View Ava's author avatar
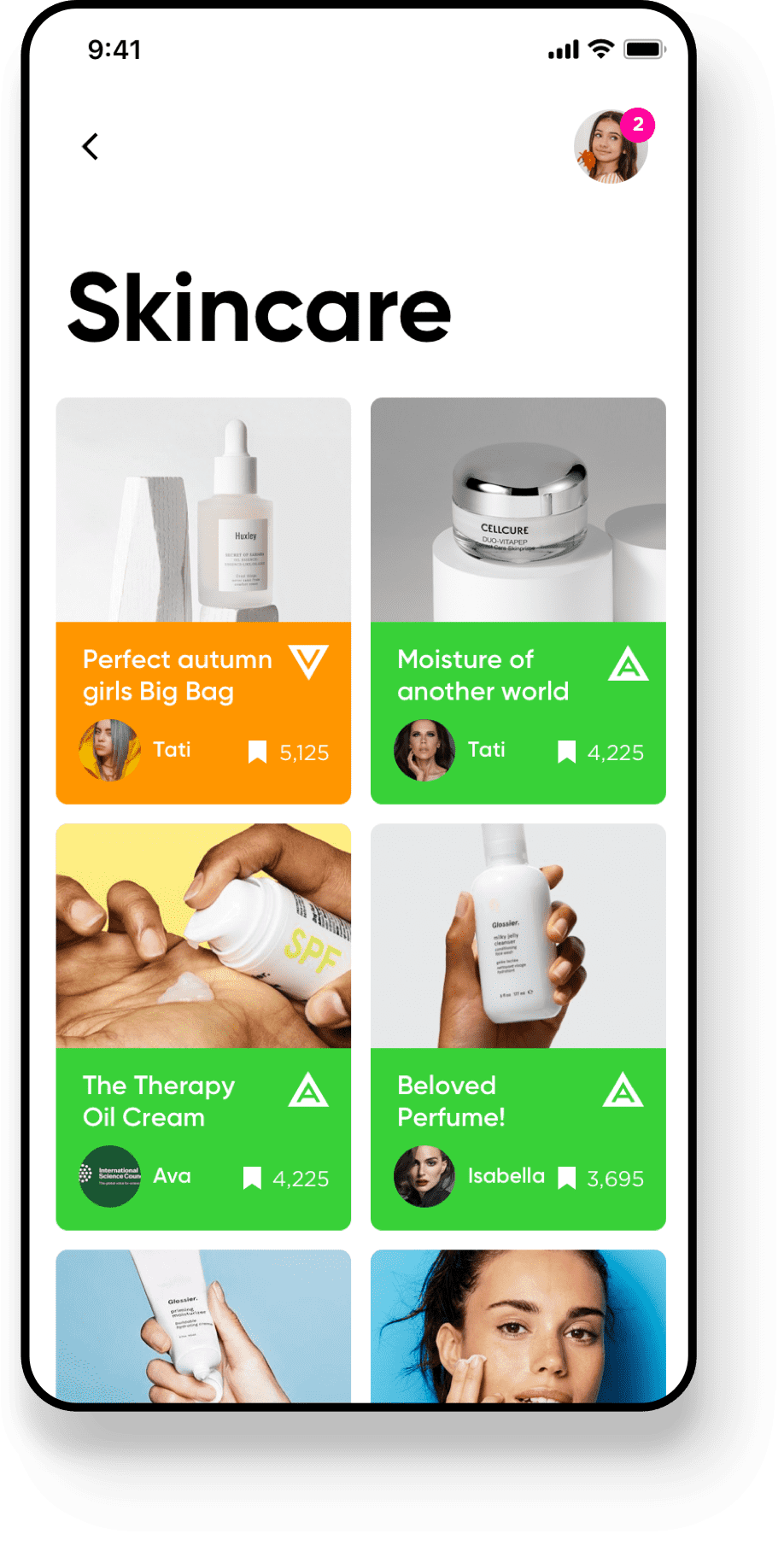 [x=110, y=1176]
